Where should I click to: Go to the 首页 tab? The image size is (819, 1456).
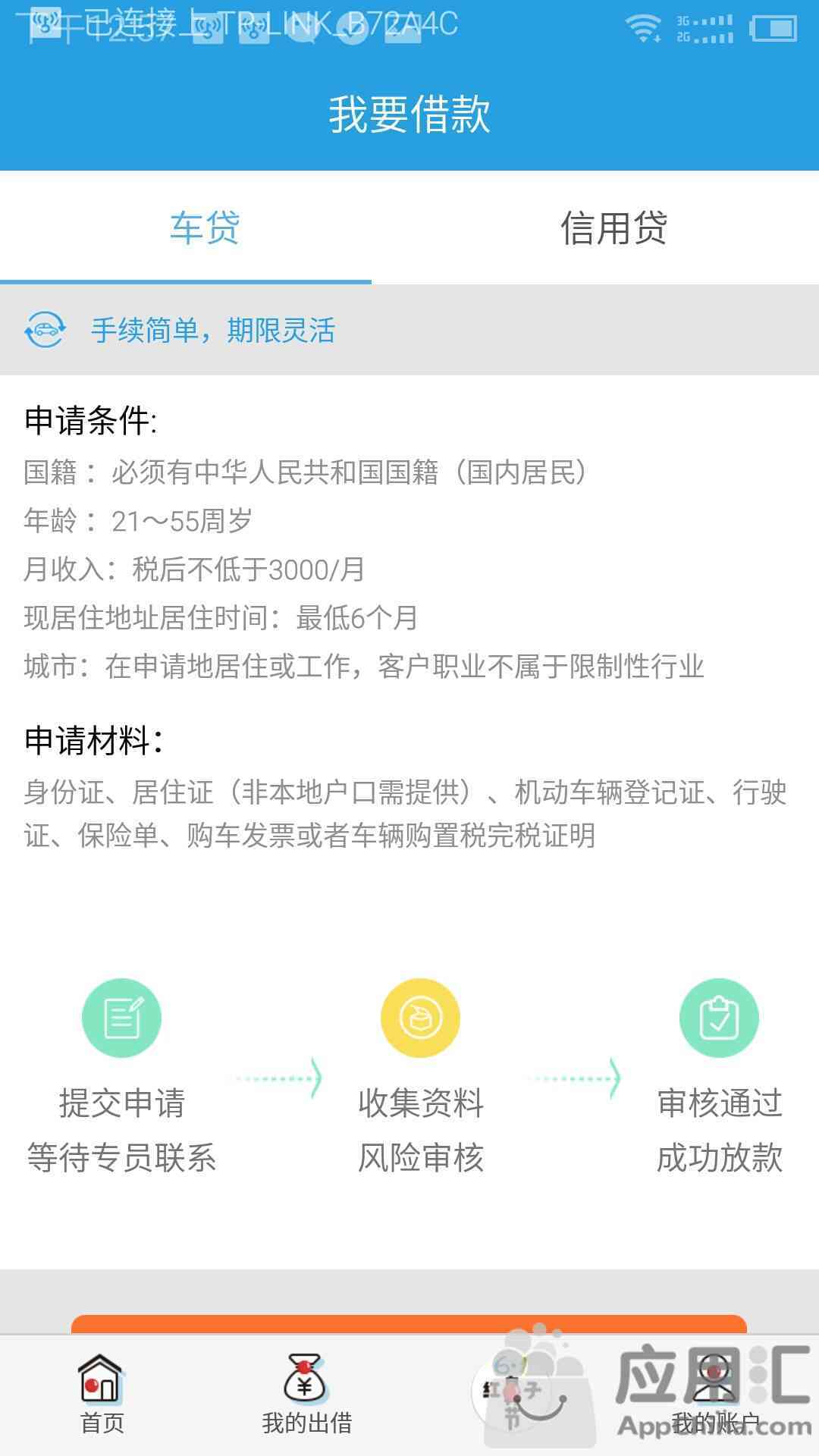pyautogui.click(x=102, y=1395)
